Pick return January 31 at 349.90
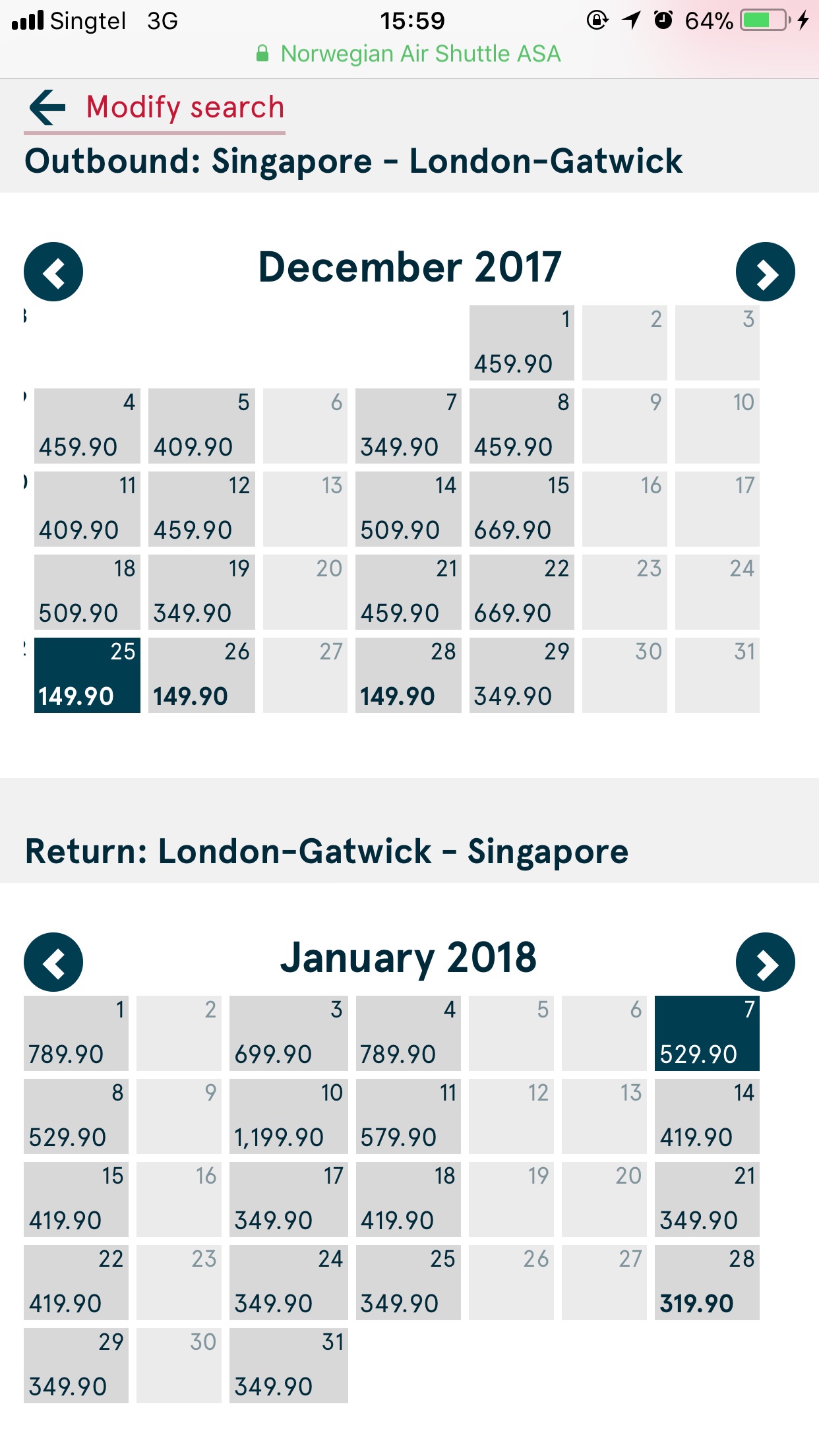819x1456 pixels. click(289, 1366)
